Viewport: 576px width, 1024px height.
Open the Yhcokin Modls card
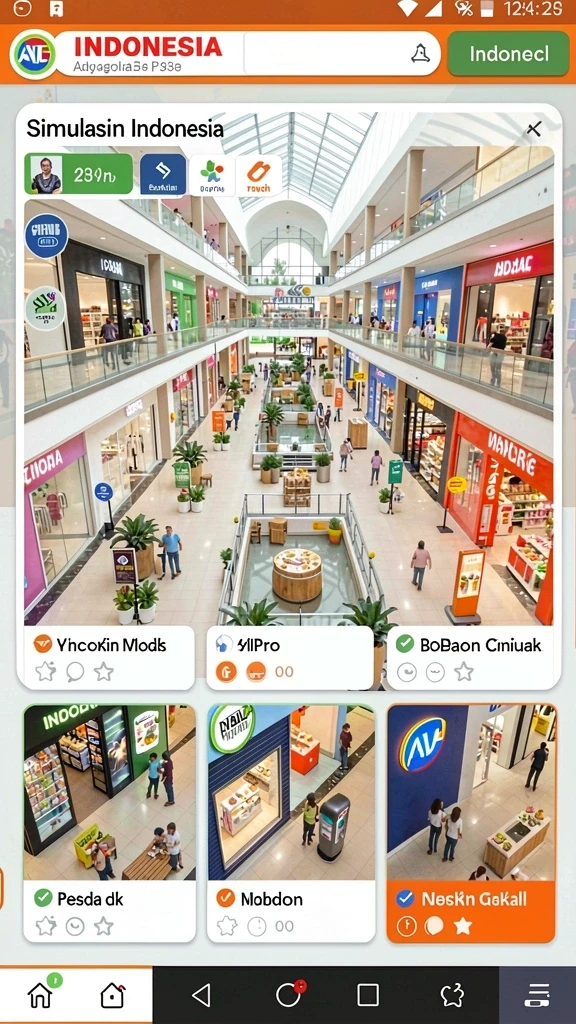click(x=109, y=658)
